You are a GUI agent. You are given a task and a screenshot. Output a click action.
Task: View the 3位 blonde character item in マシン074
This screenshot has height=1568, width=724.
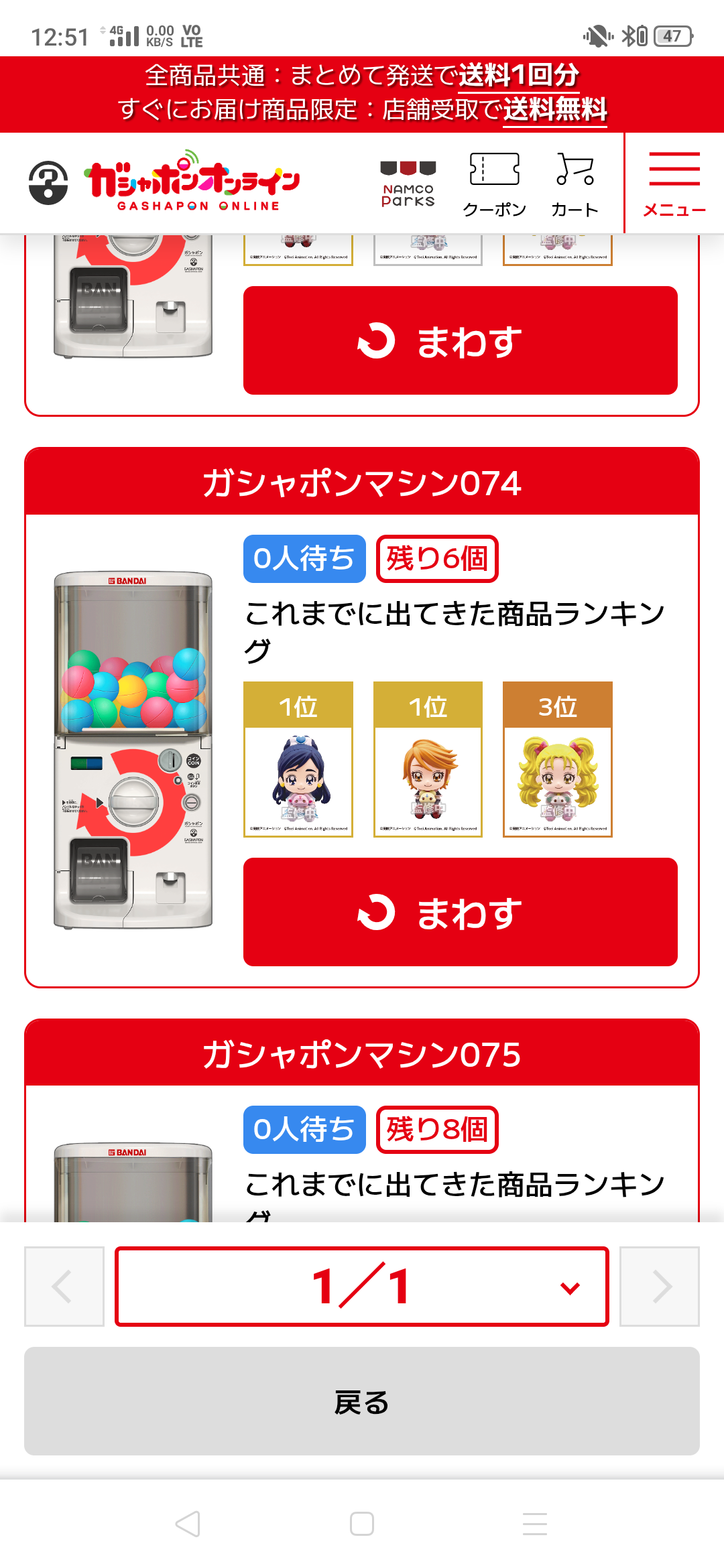pyautogui.click(x=557, y=759)
